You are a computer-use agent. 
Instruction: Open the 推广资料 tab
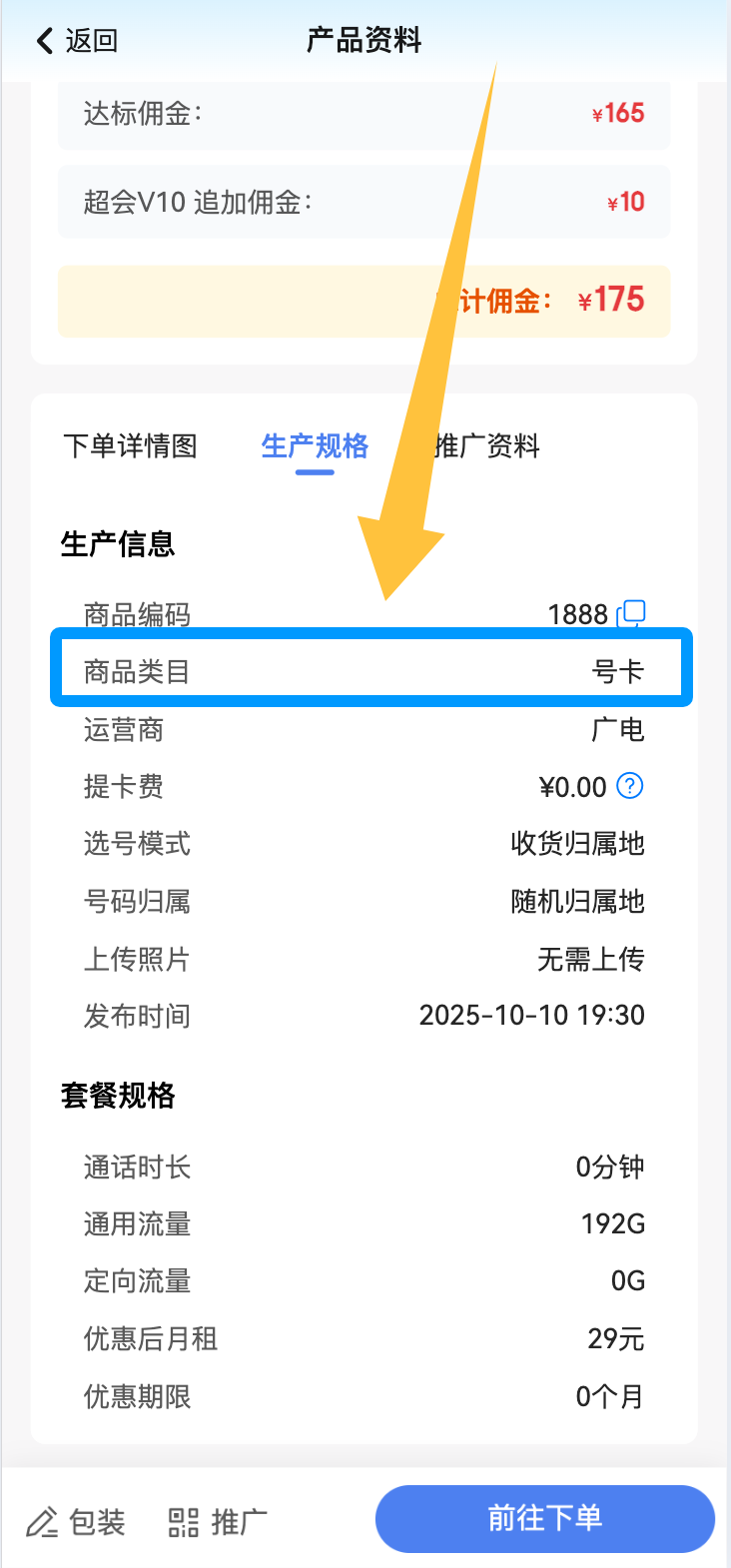click(489, 445)
